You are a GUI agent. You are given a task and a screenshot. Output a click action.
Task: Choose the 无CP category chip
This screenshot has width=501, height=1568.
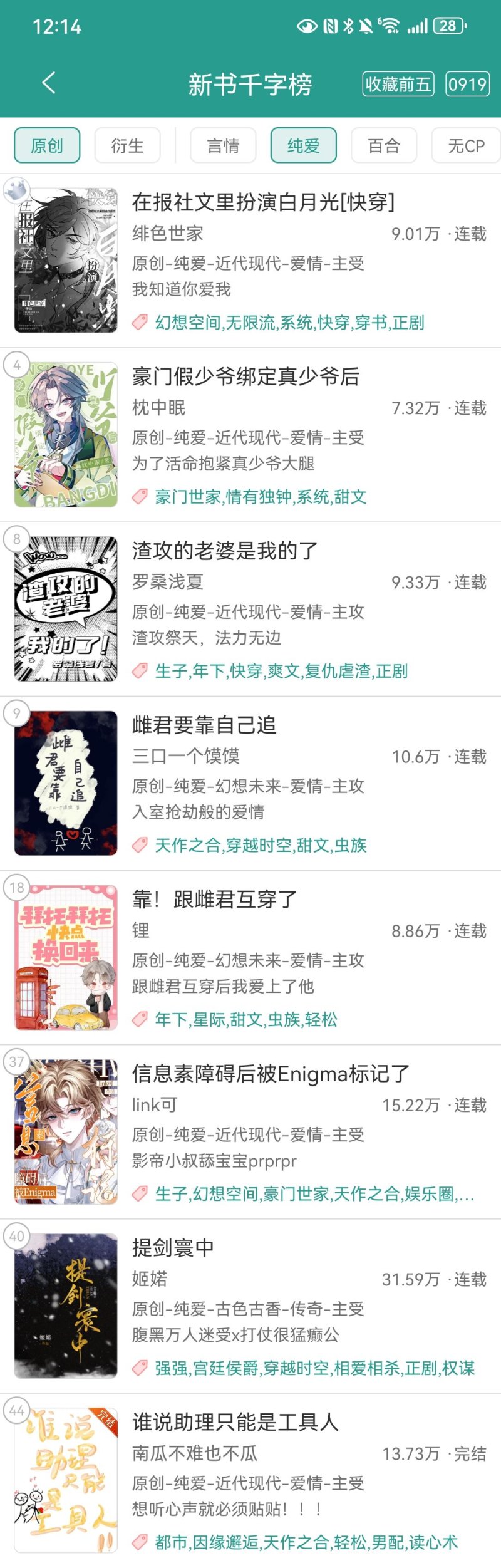pos(466,145)
